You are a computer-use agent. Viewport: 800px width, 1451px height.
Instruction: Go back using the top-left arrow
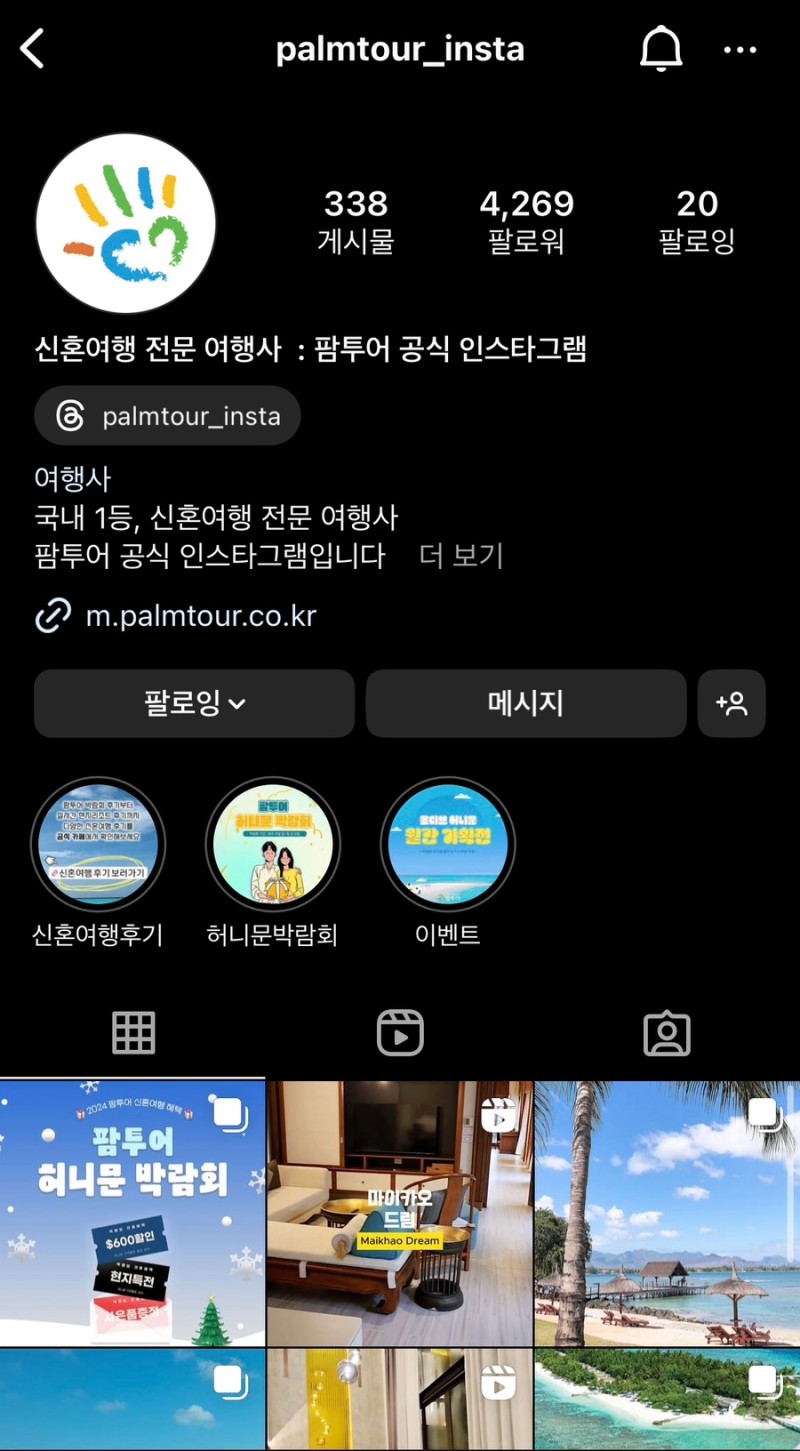32,49
